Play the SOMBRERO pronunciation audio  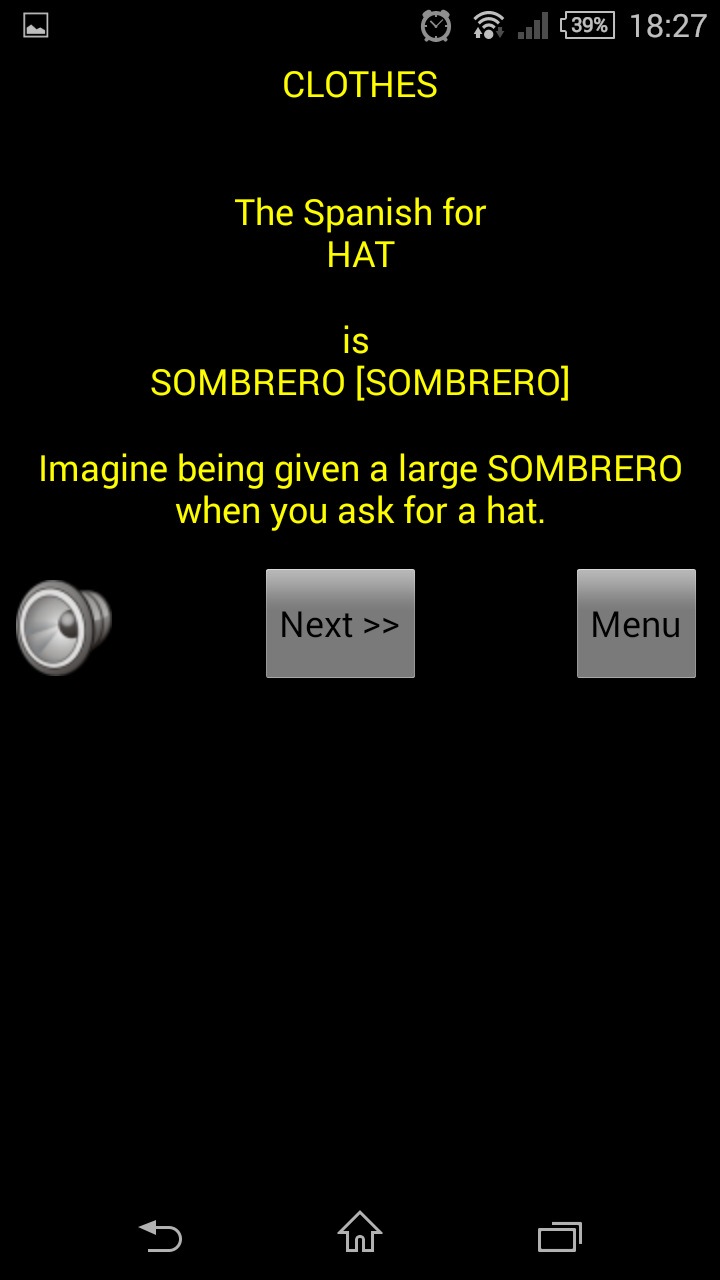pos(63,627)
